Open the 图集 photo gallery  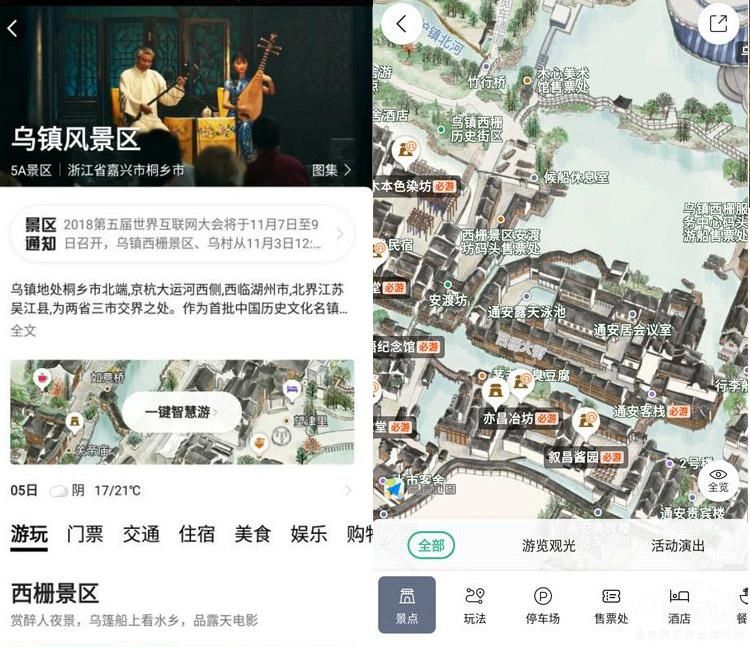click(331, 170)
